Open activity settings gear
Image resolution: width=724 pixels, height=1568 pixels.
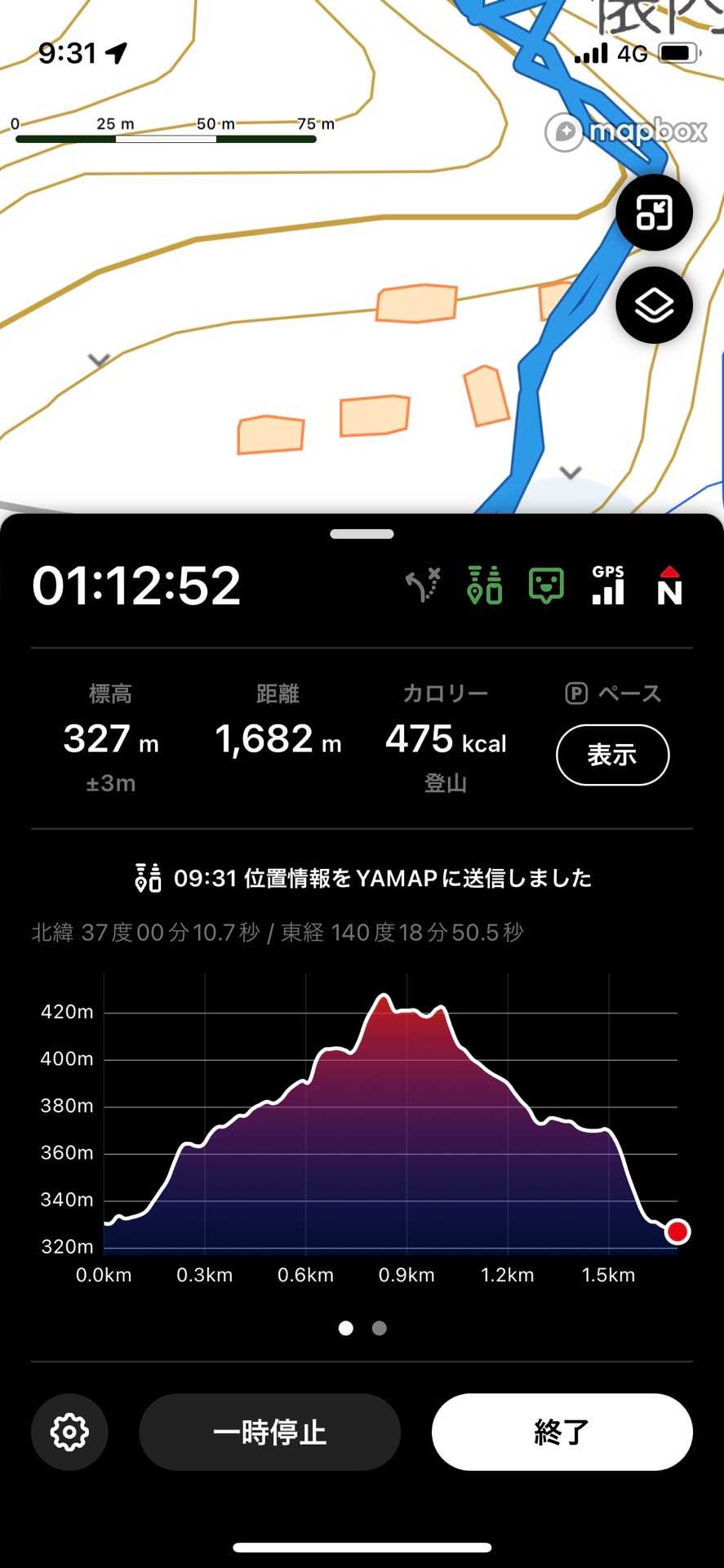pyautogui.click(x=69, y=1432)
